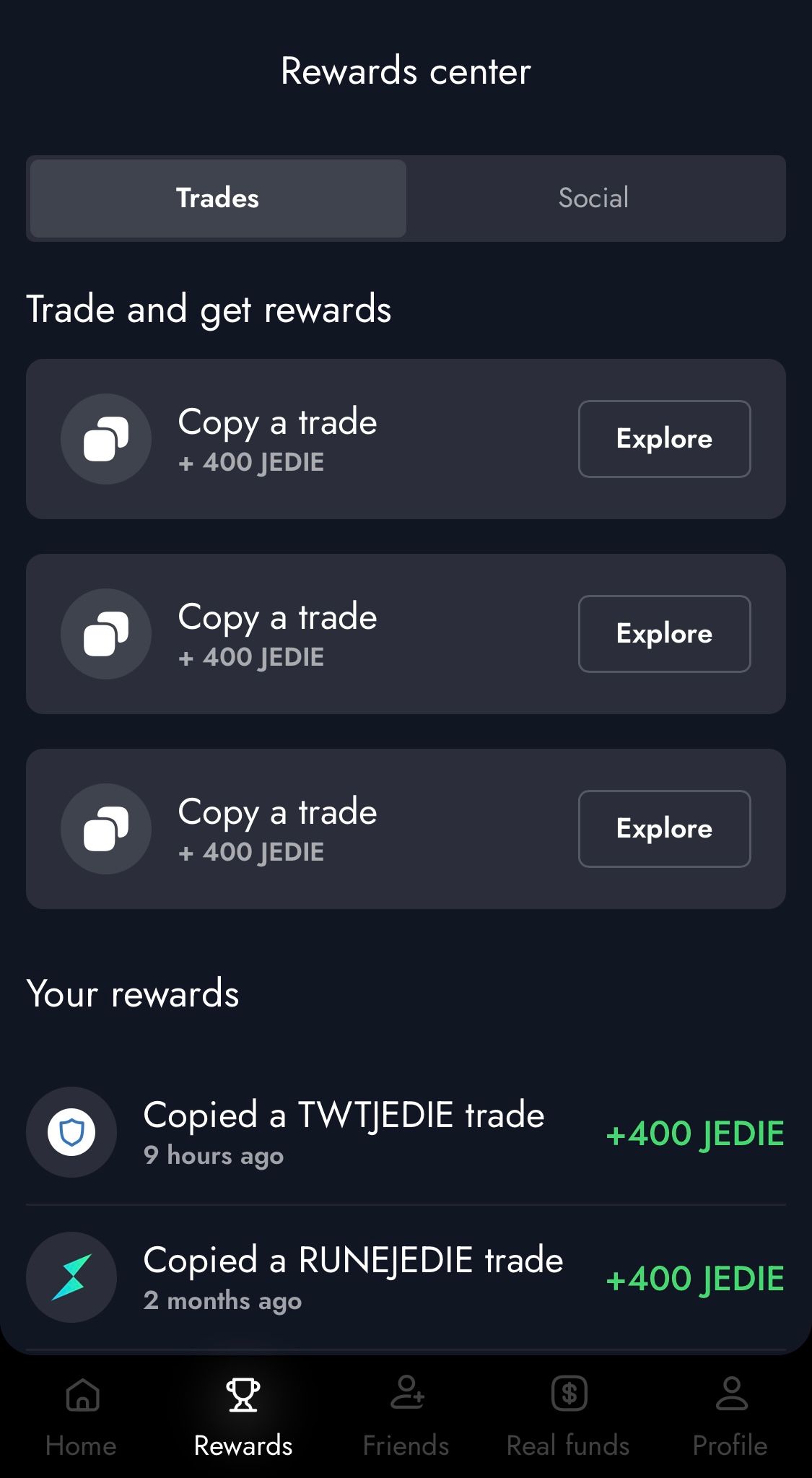Switch to the Social tab
Image resolution: width=812 pixels, height=1478 pixels.
(x=593, y=198)
